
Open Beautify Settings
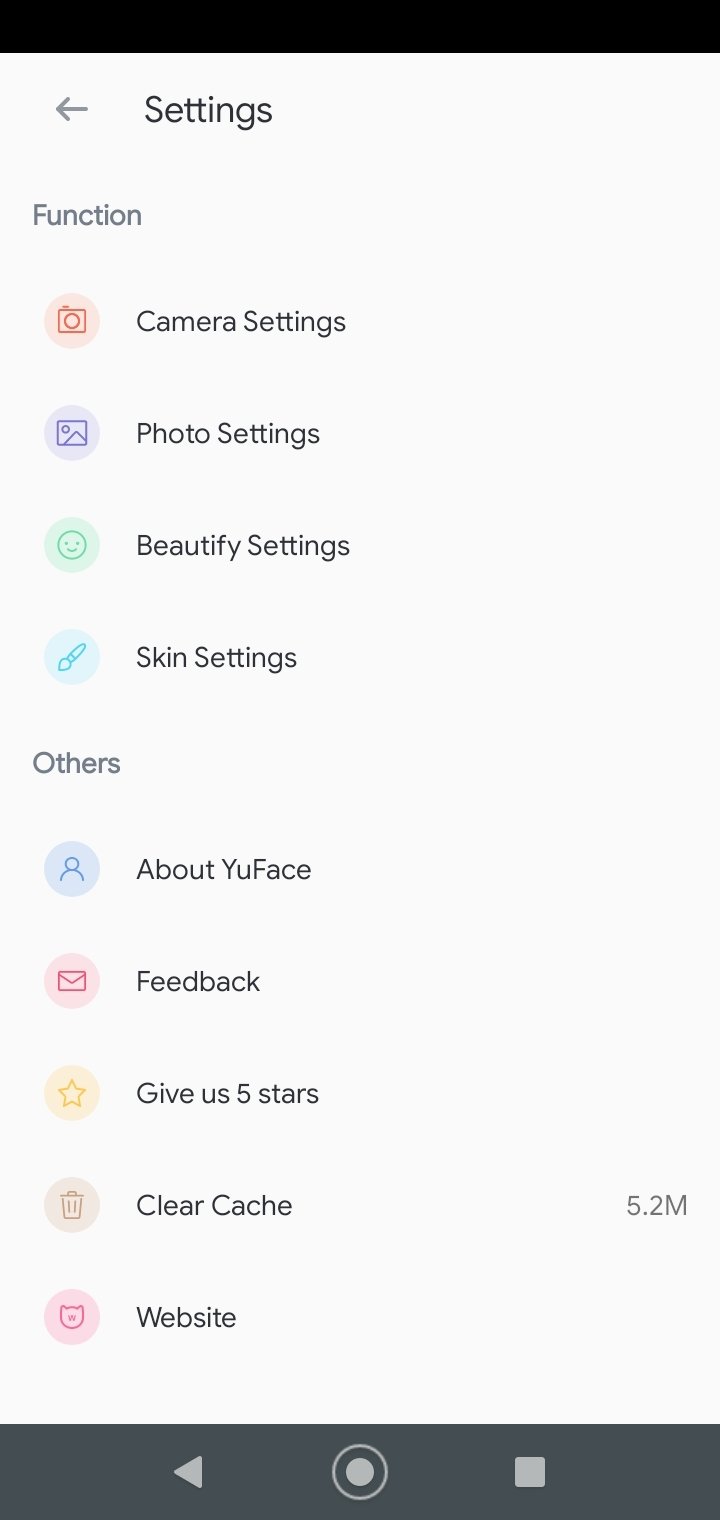tap(360, 545)
